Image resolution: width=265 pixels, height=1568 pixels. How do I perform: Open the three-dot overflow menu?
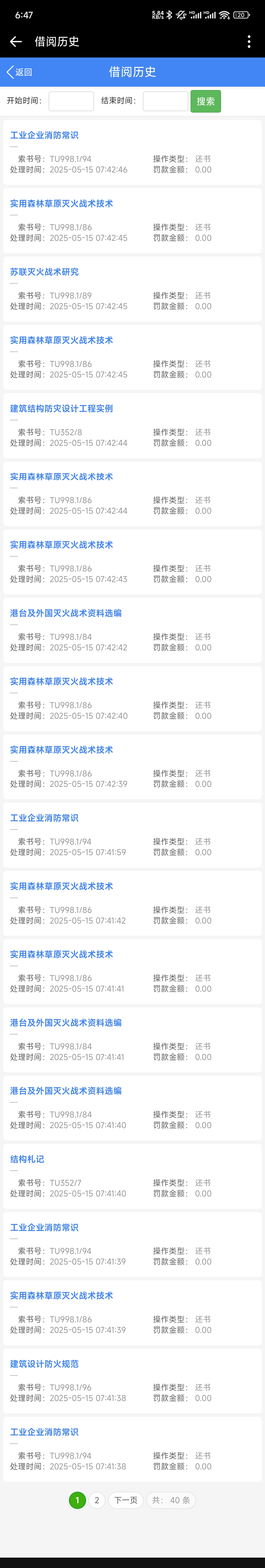point(249,41)
